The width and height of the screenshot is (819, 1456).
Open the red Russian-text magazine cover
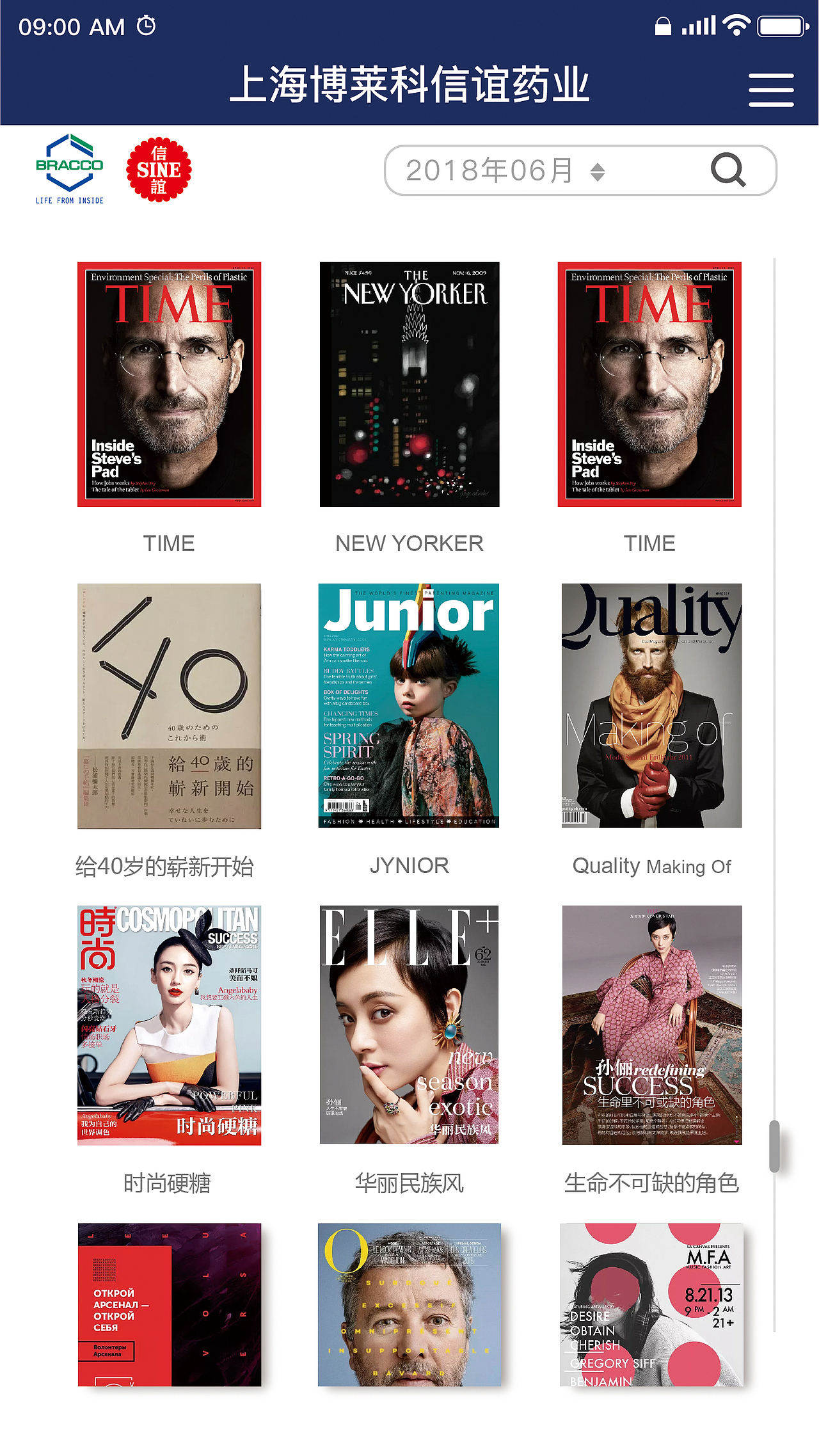pyautogui.click(x=170, y=1304)
